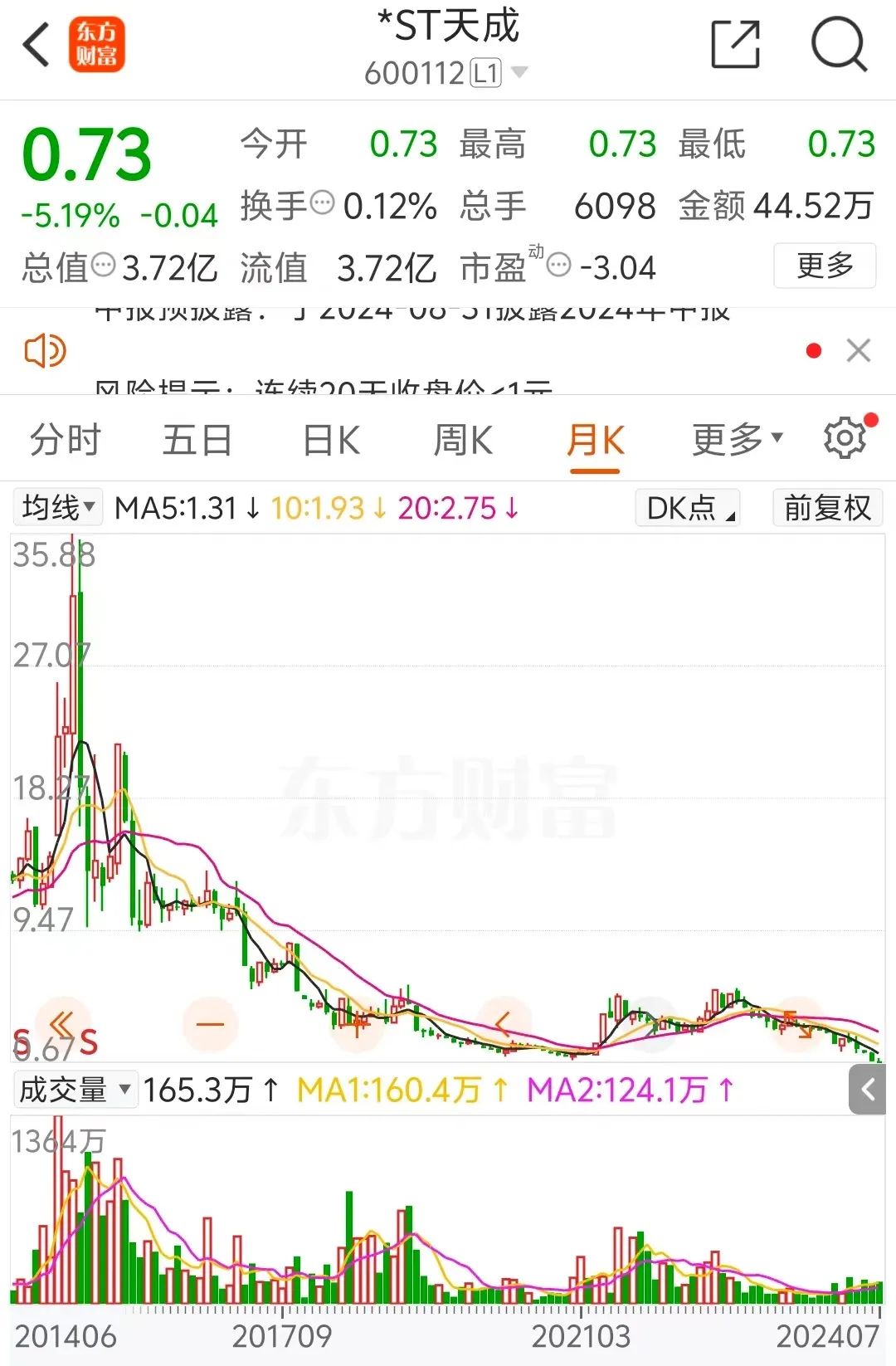Open the 成交量 indicator dropdown
Image resolution: width=896 pixels, height=1366 pixels.
point(75,1090)
